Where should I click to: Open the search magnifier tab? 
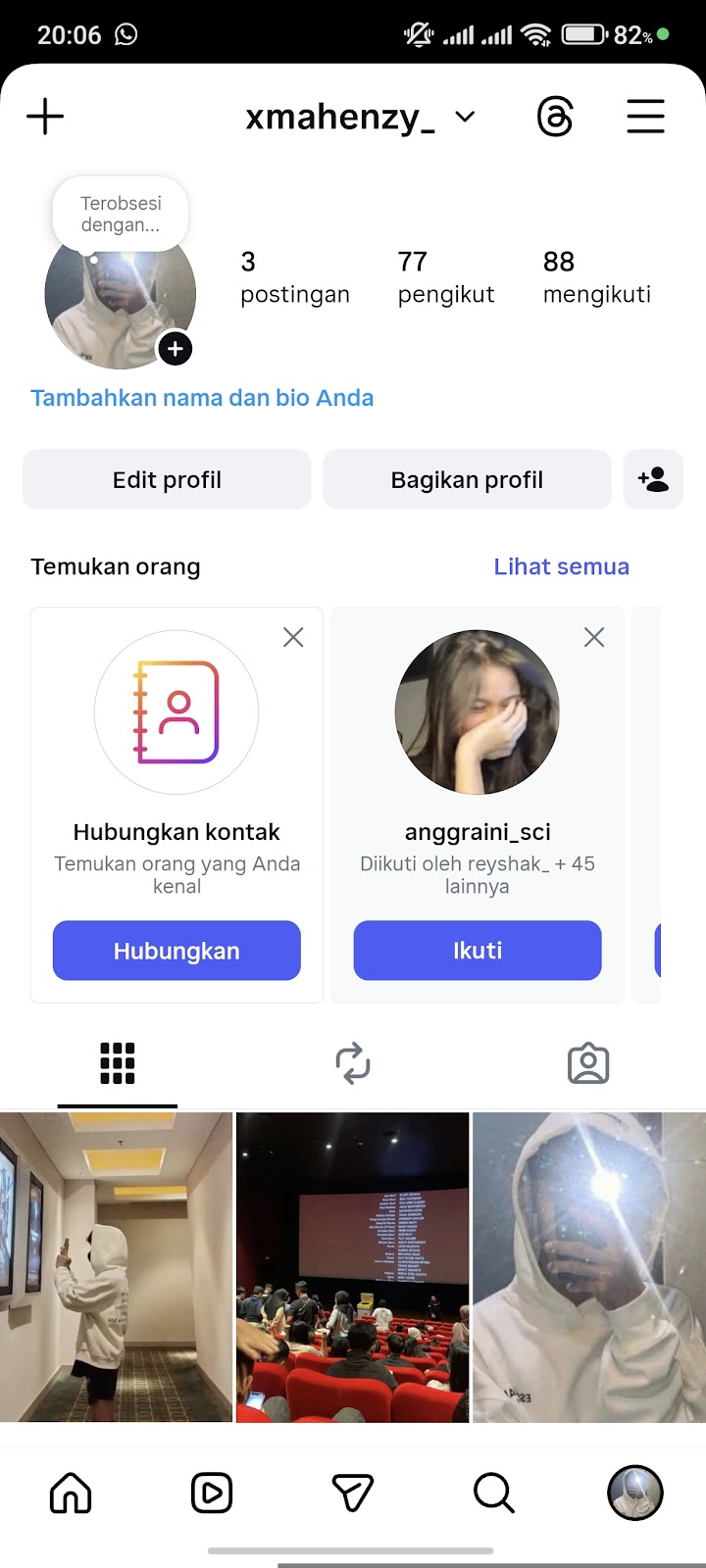pos(494,1494)
